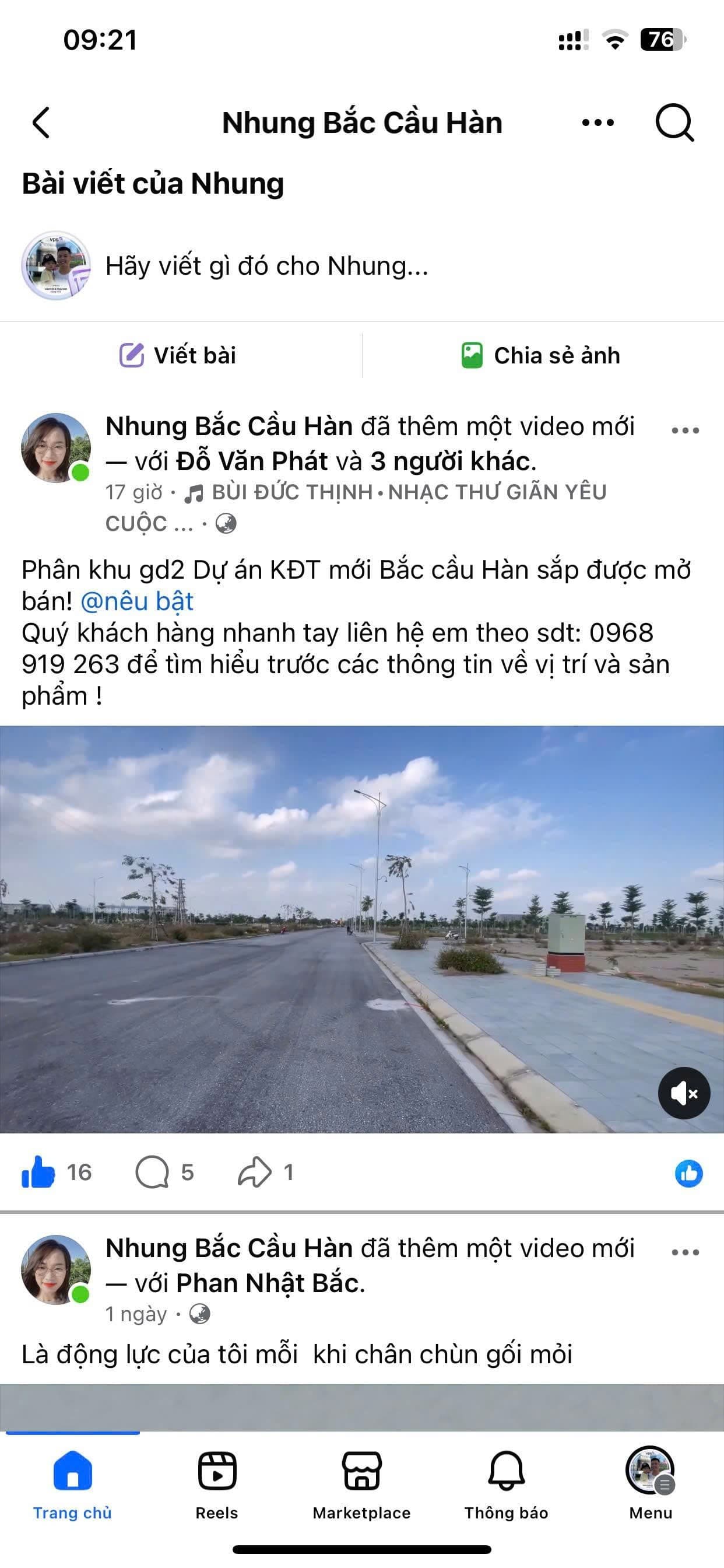Share the Bắc cầu Hàn project post

tap(254, 1172)
